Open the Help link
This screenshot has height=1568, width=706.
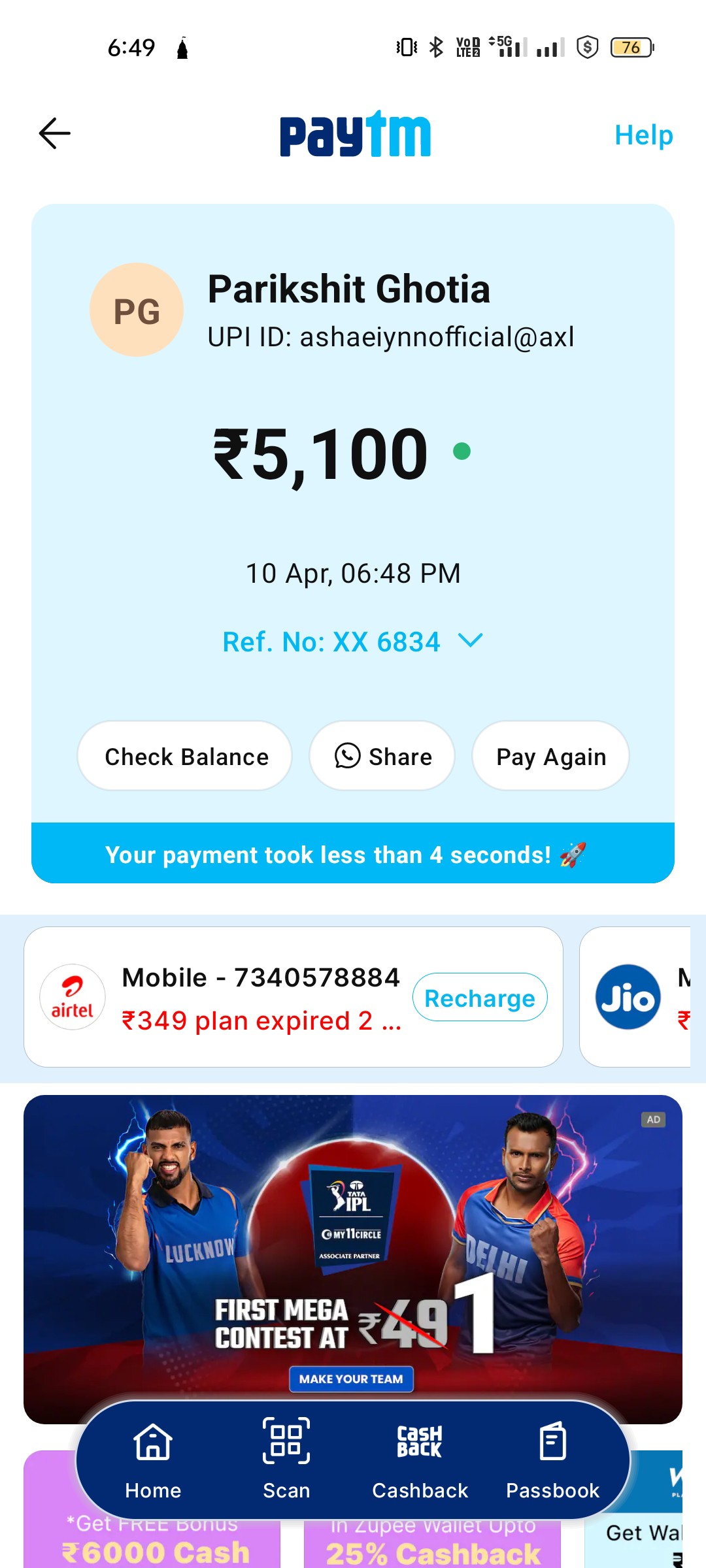(x=643, y=135)
